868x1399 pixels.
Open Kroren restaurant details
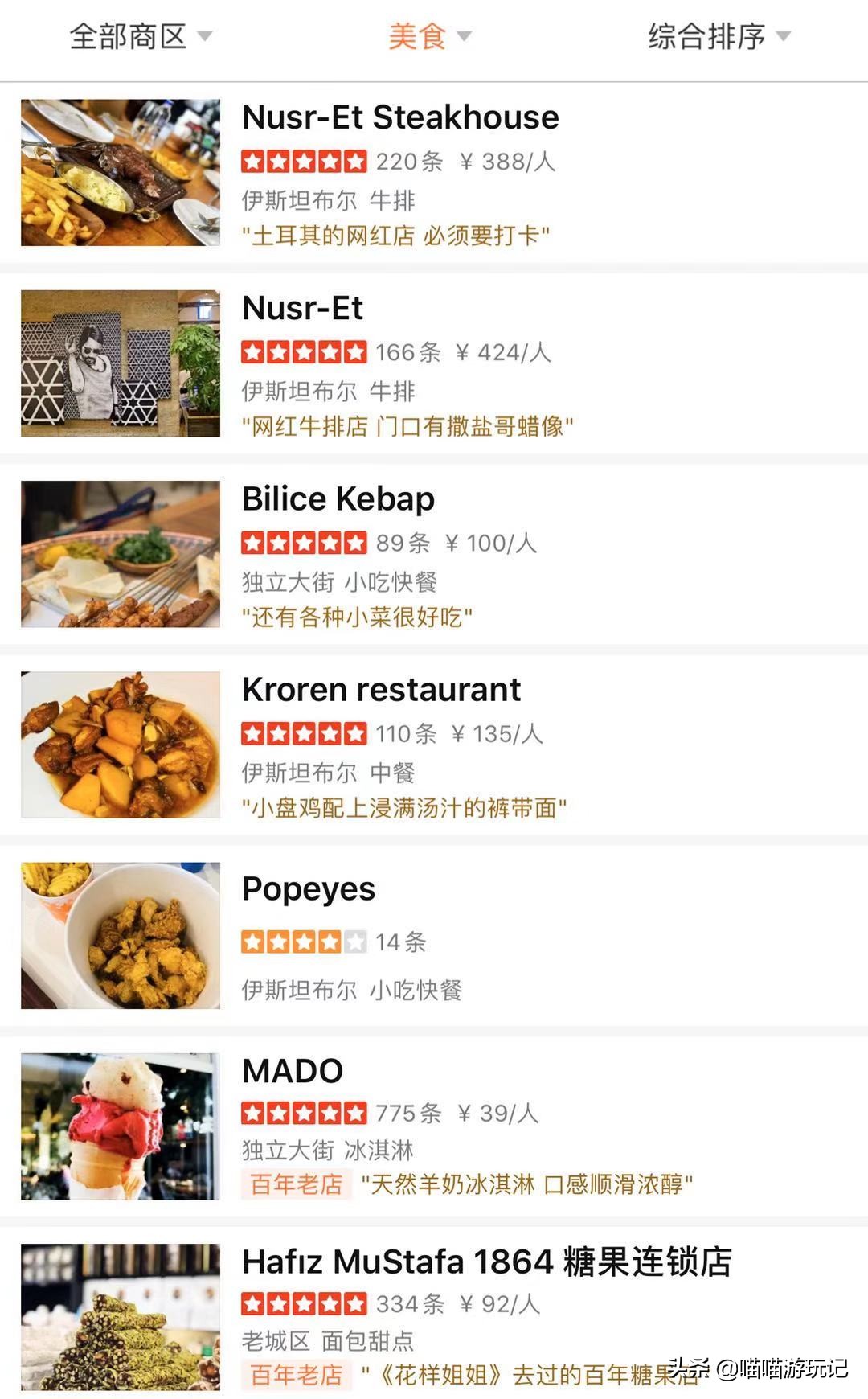[x=381, y=690]
